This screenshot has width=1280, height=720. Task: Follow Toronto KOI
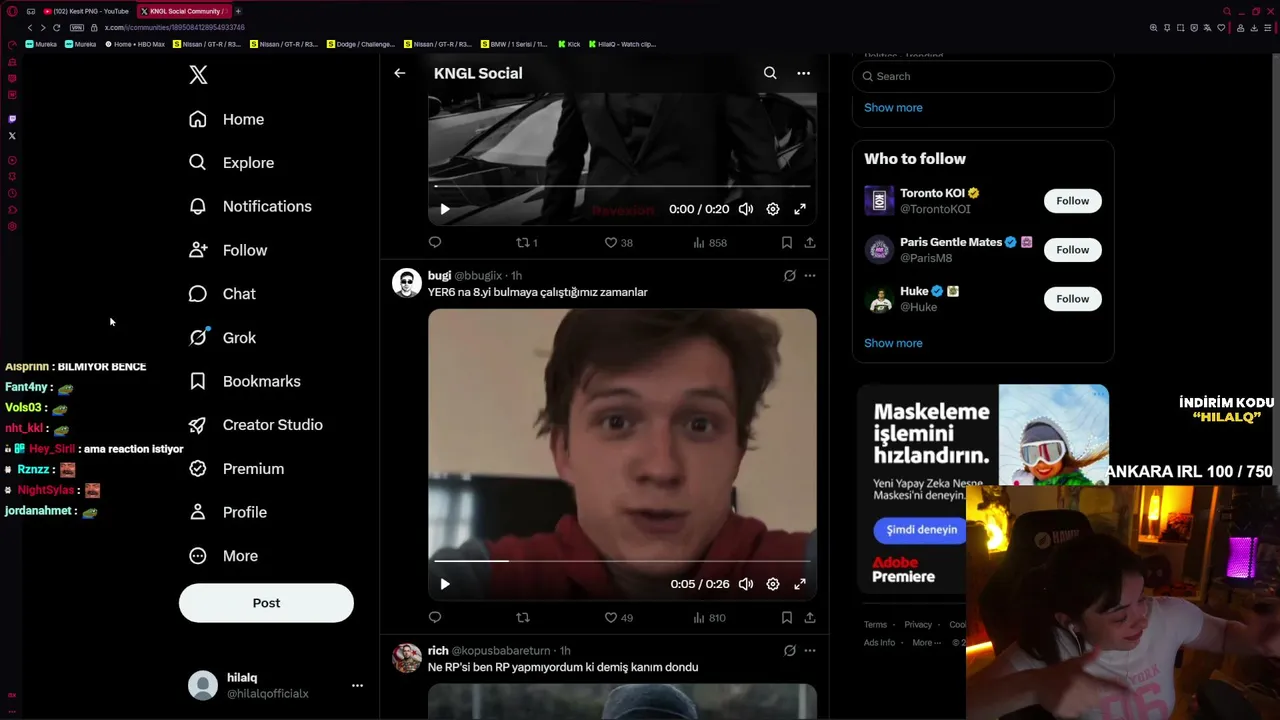pyautogui.click(x=1072, y=201)
